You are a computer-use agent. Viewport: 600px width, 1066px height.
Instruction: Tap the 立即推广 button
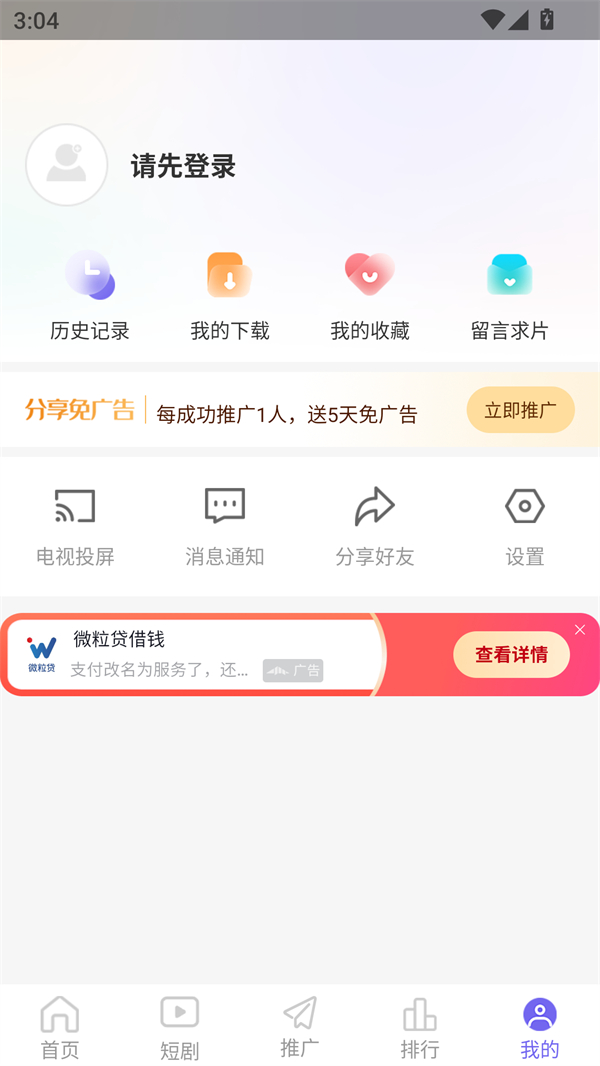[x=520, y=410]
